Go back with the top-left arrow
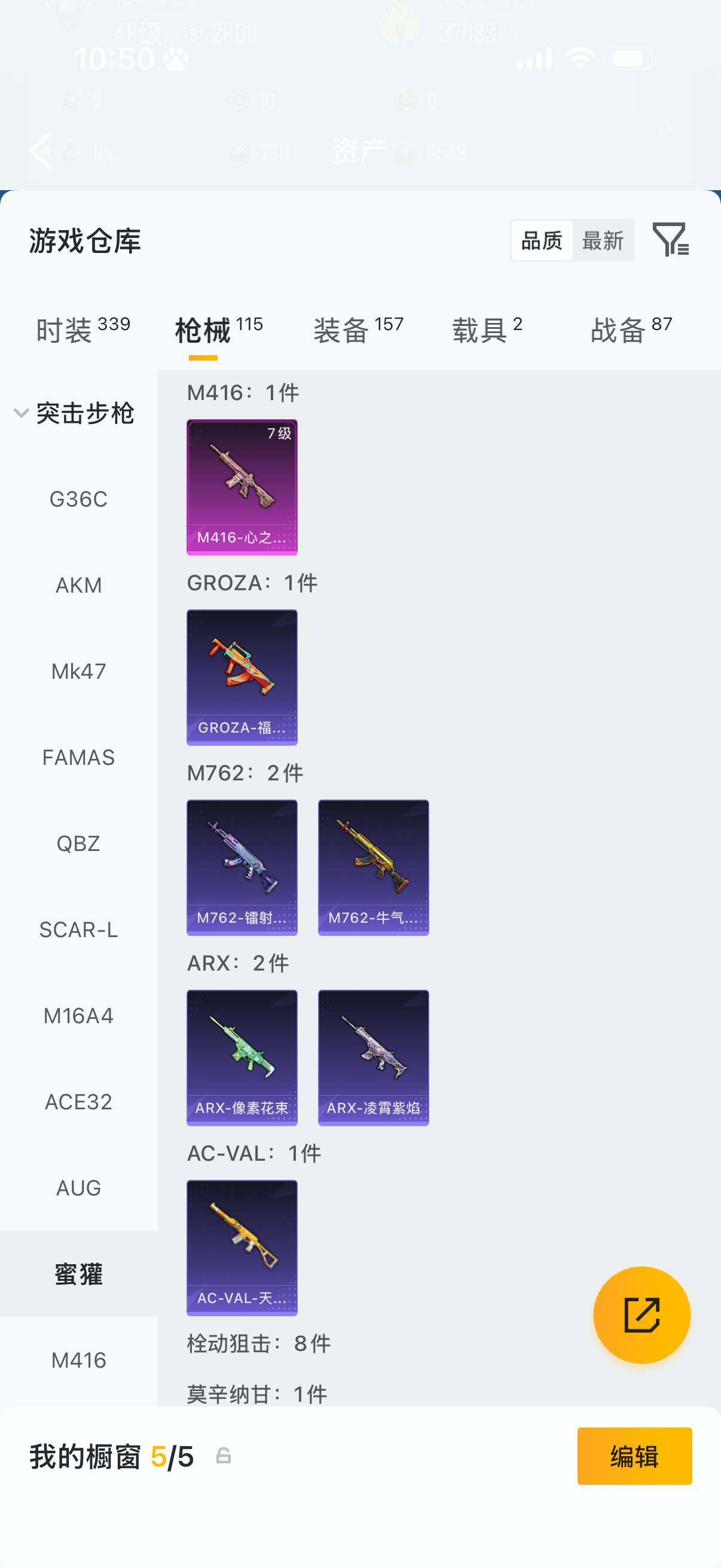 (x=41, y=150)
